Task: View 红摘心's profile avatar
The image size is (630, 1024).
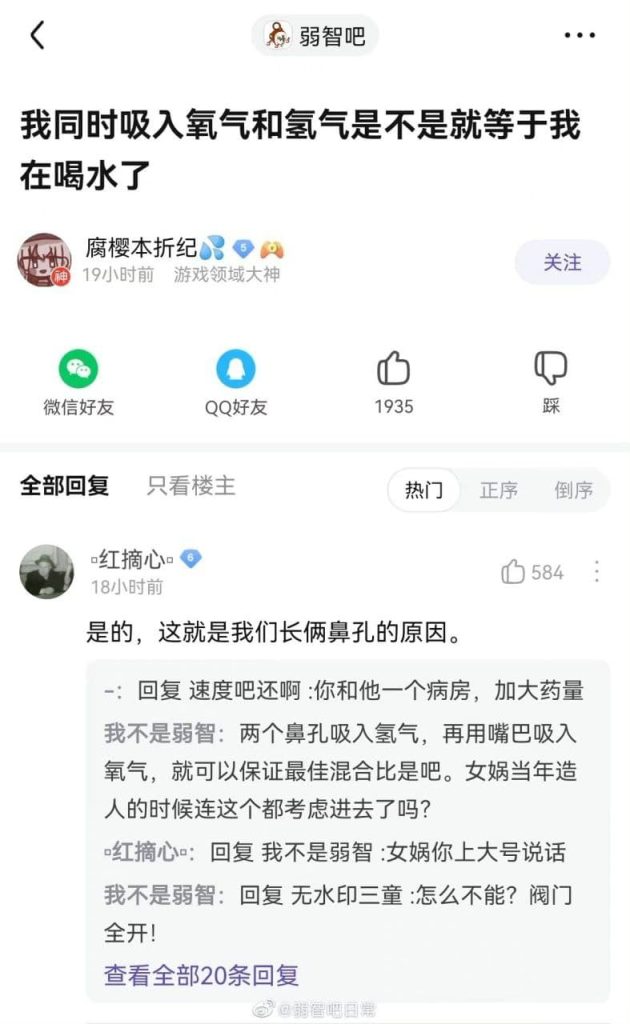Action: (x=47, y=572)
